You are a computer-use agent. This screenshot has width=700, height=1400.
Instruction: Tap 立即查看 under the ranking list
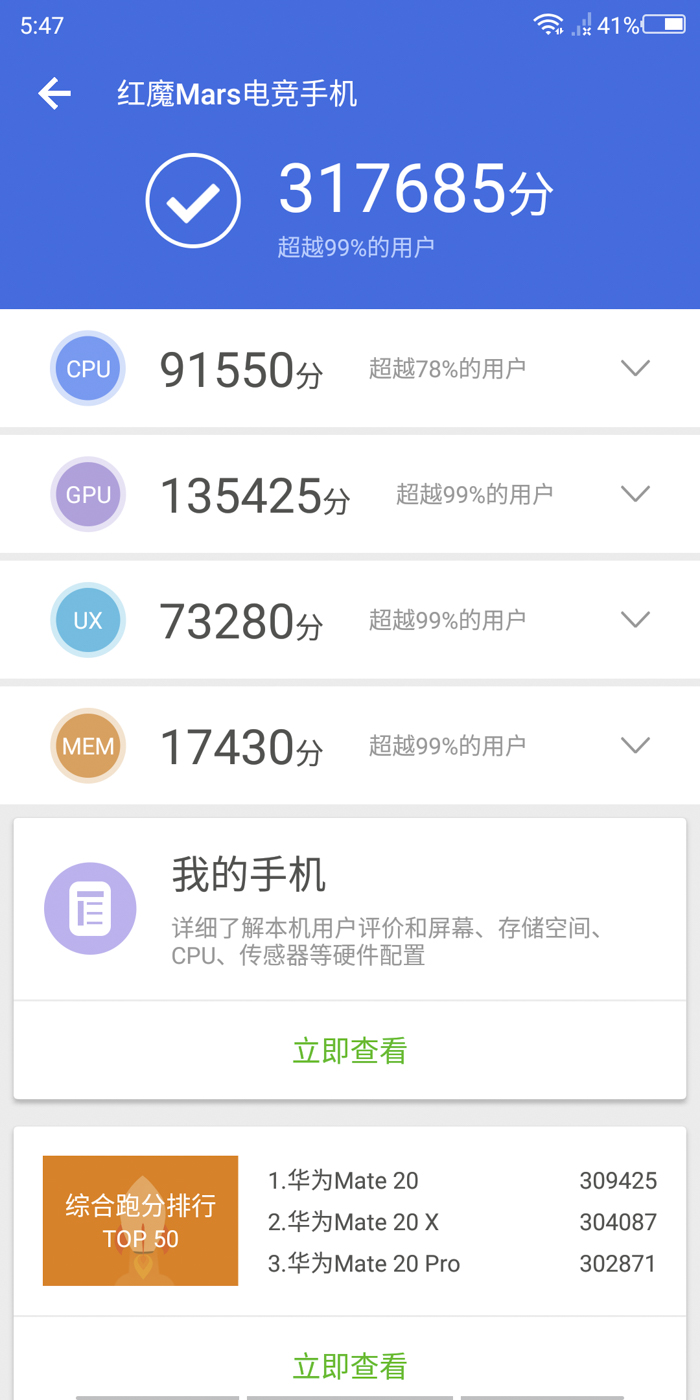click(x=350, y=1365)
